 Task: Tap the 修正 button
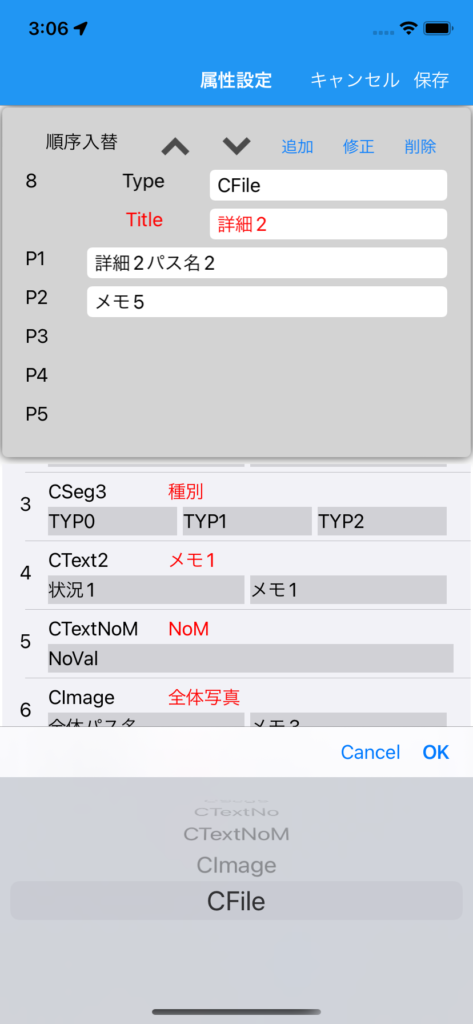pos(359,146)
